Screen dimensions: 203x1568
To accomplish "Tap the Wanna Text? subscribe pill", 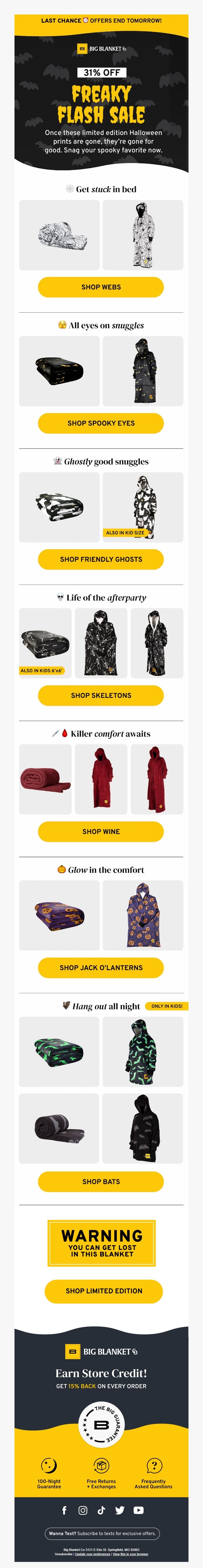I will coord(102,1533).
